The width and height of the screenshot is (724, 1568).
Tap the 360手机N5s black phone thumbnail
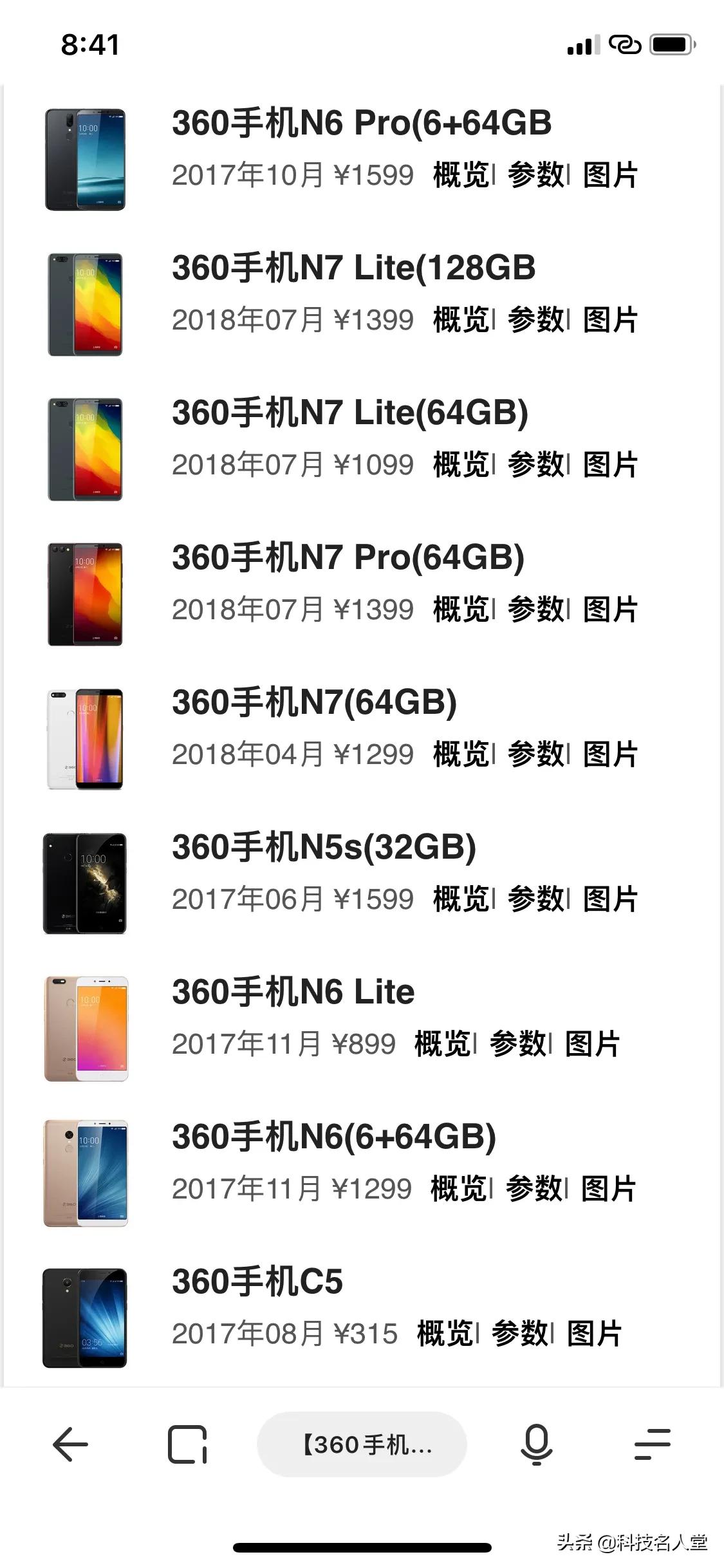pyautogui.click(x=86, y=882)
